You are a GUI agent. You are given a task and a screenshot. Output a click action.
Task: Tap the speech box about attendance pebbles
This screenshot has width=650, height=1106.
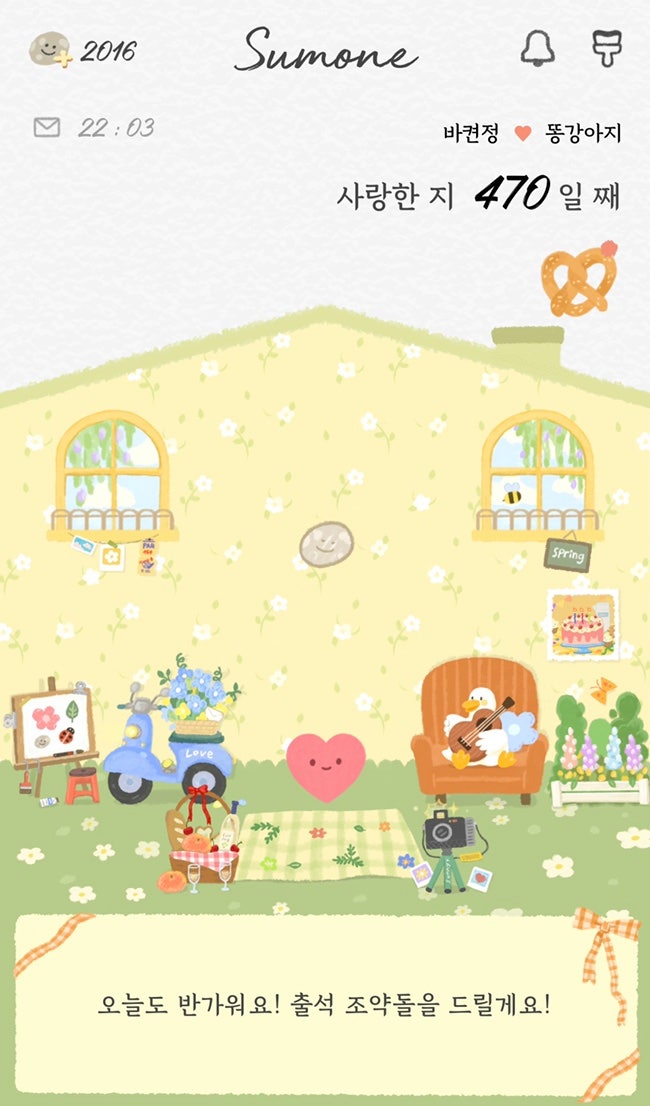point(325,1003)
